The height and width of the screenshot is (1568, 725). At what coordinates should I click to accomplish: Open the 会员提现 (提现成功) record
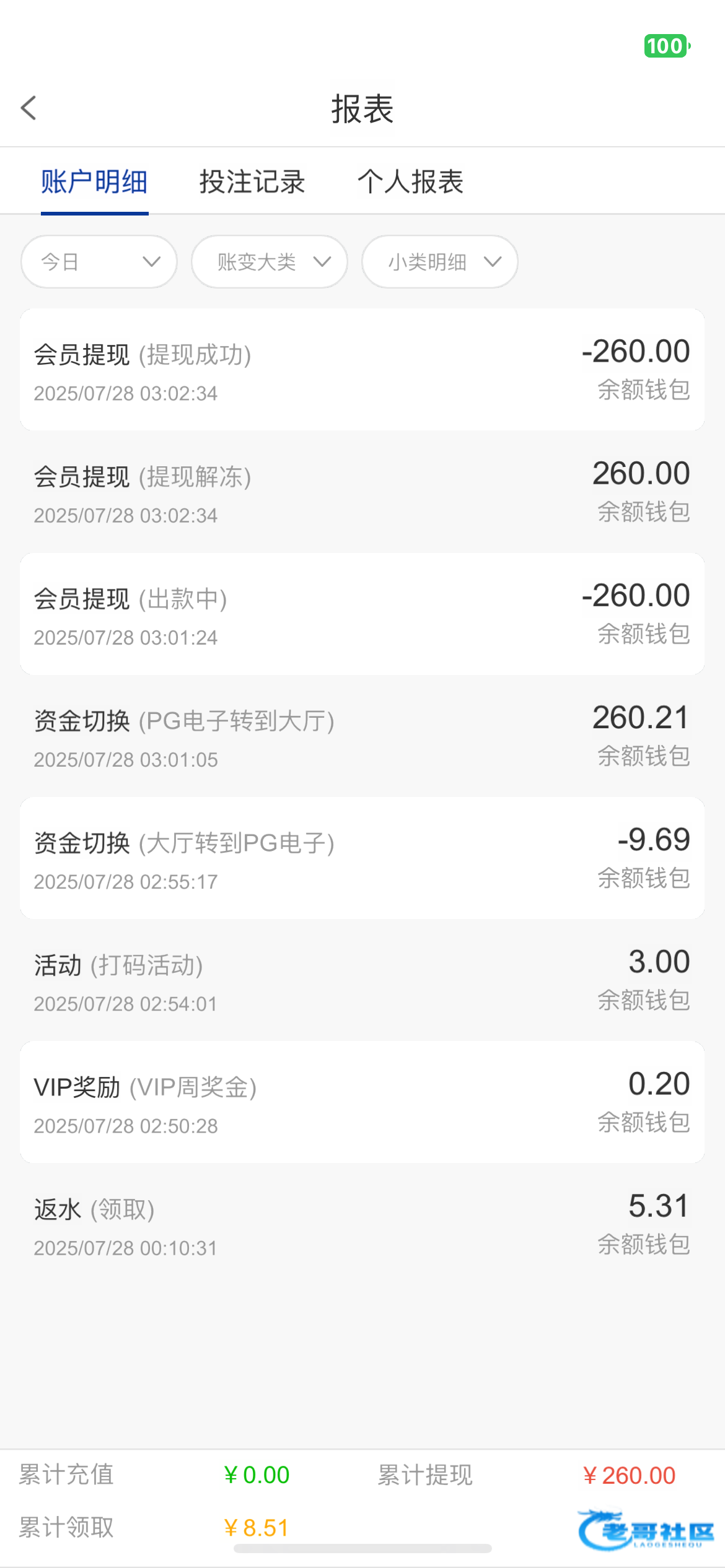pyautogui.click(x=362, y=370)
